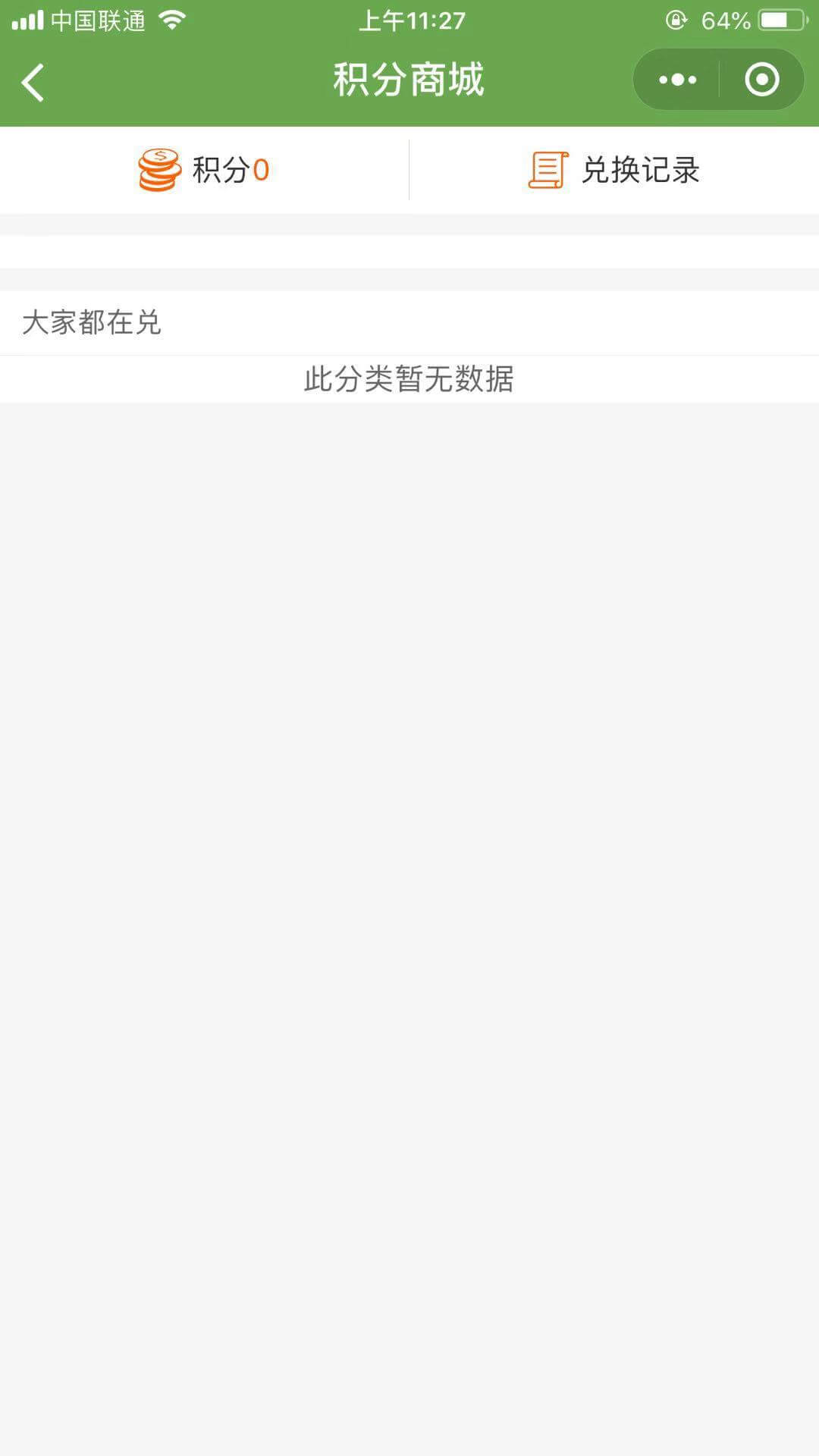The width and height of the screenshot is (819, 1456).
Task: Open 兑换记录 exchange records
Action: tap(613, 170)
